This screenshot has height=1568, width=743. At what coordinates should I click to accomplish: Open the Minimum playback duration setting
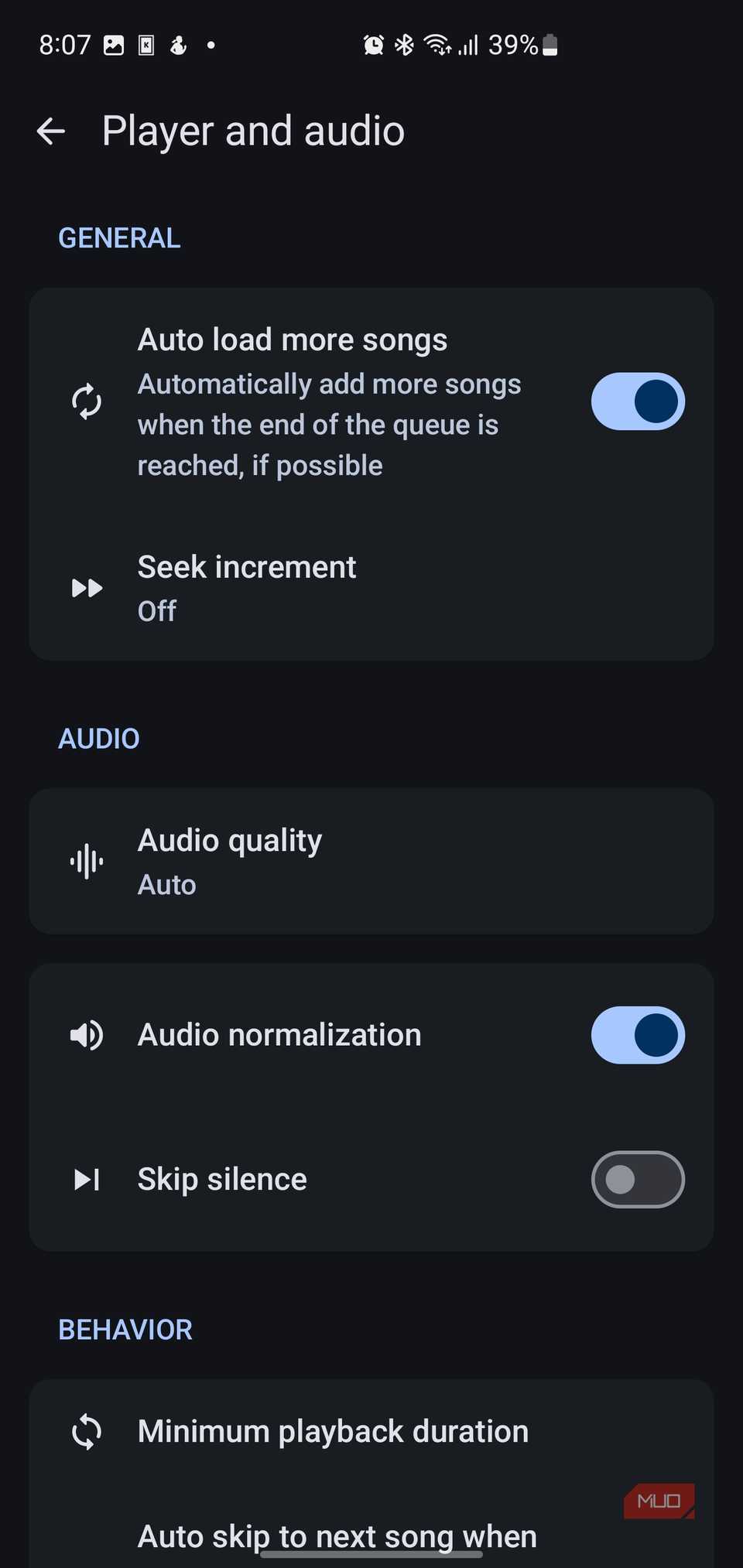(333, 1430)
